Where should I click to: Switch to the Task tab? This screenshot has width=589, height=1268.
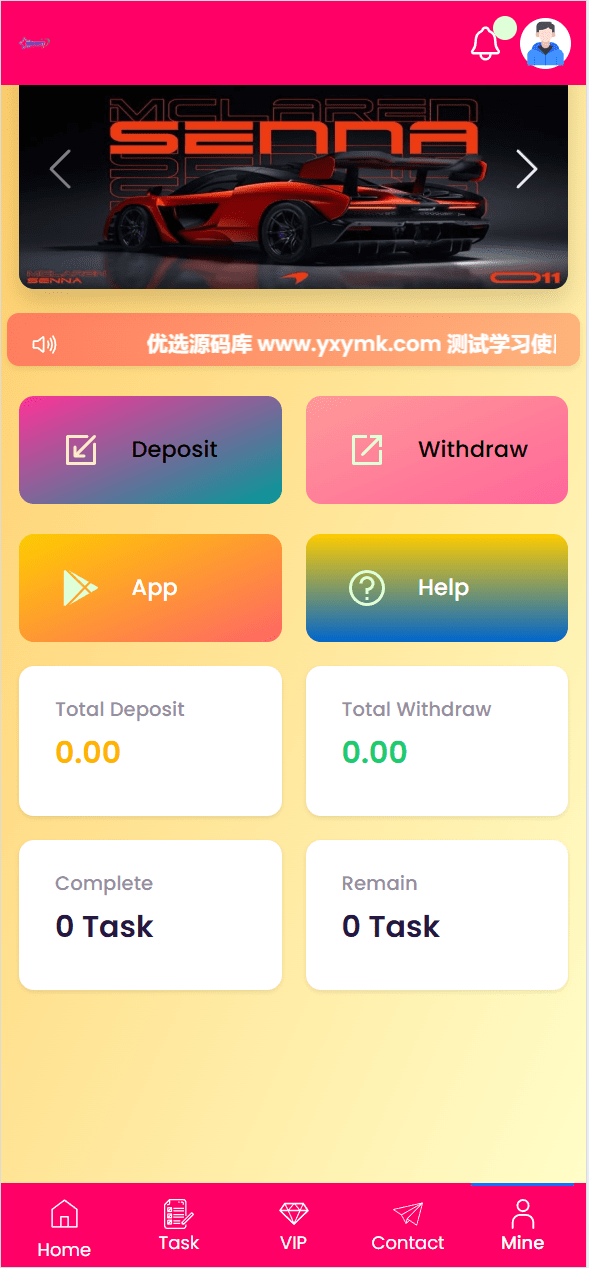[179, 1226]
